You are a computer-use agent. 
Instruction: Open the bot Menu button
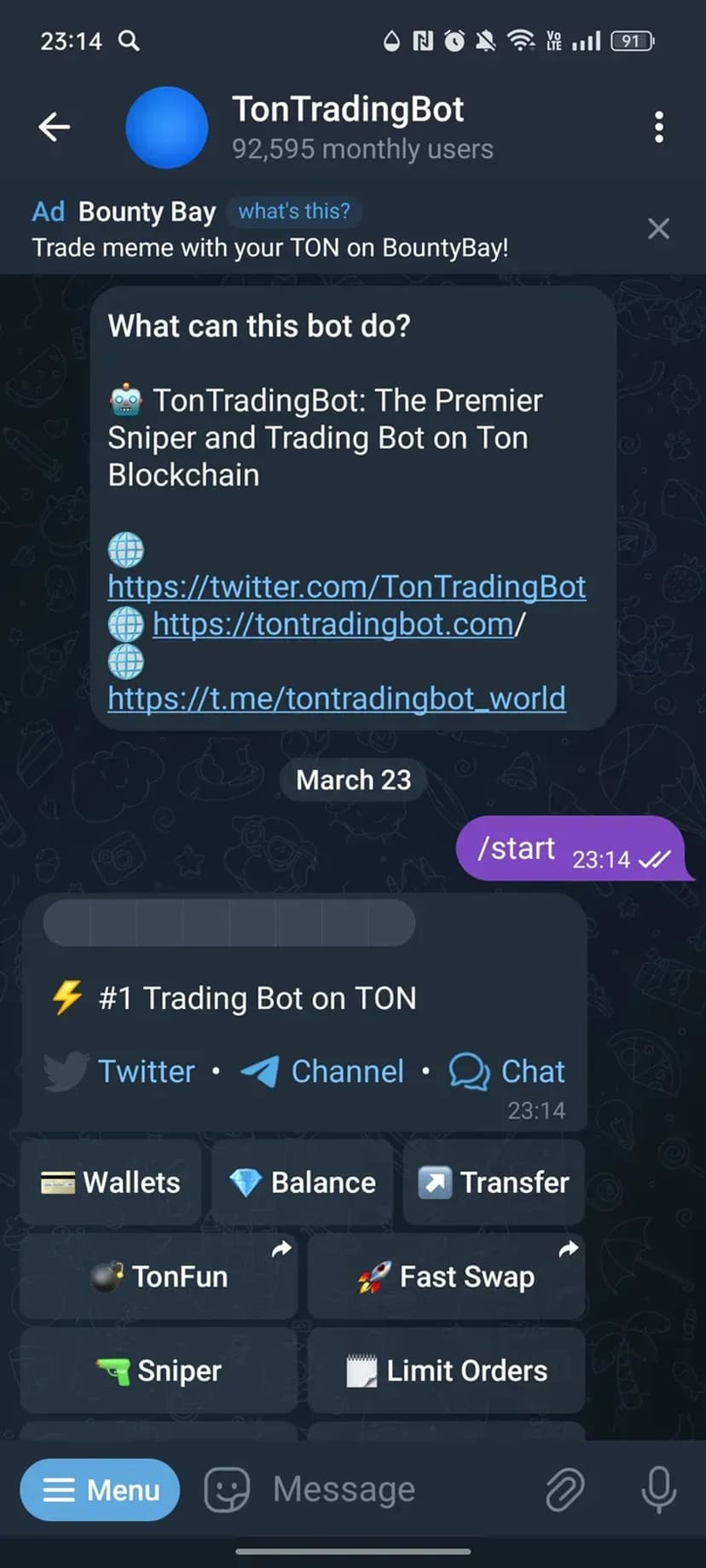coord(101,1490)
